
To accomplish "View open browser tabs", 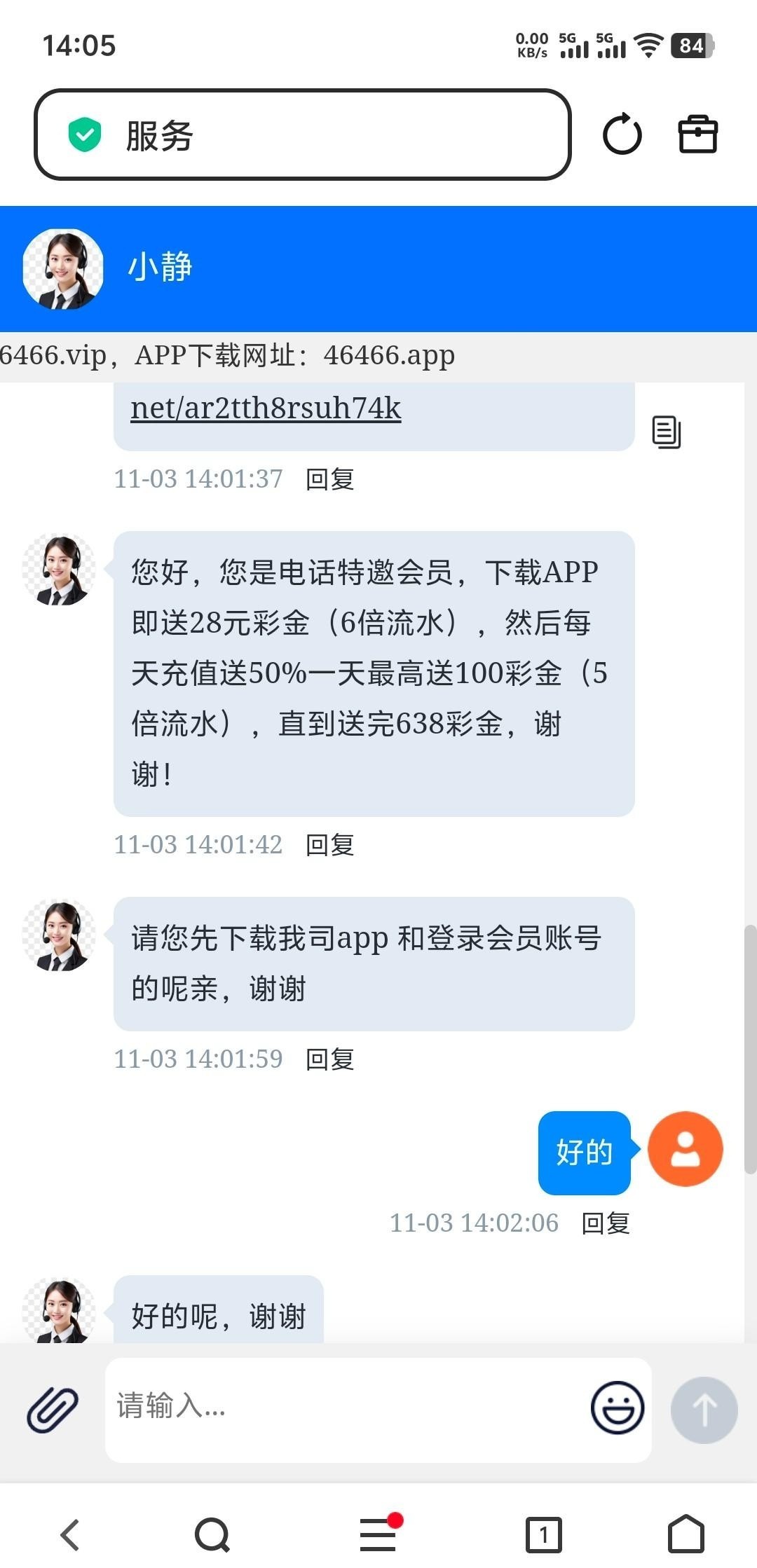I will click(x=543, y=1534).
